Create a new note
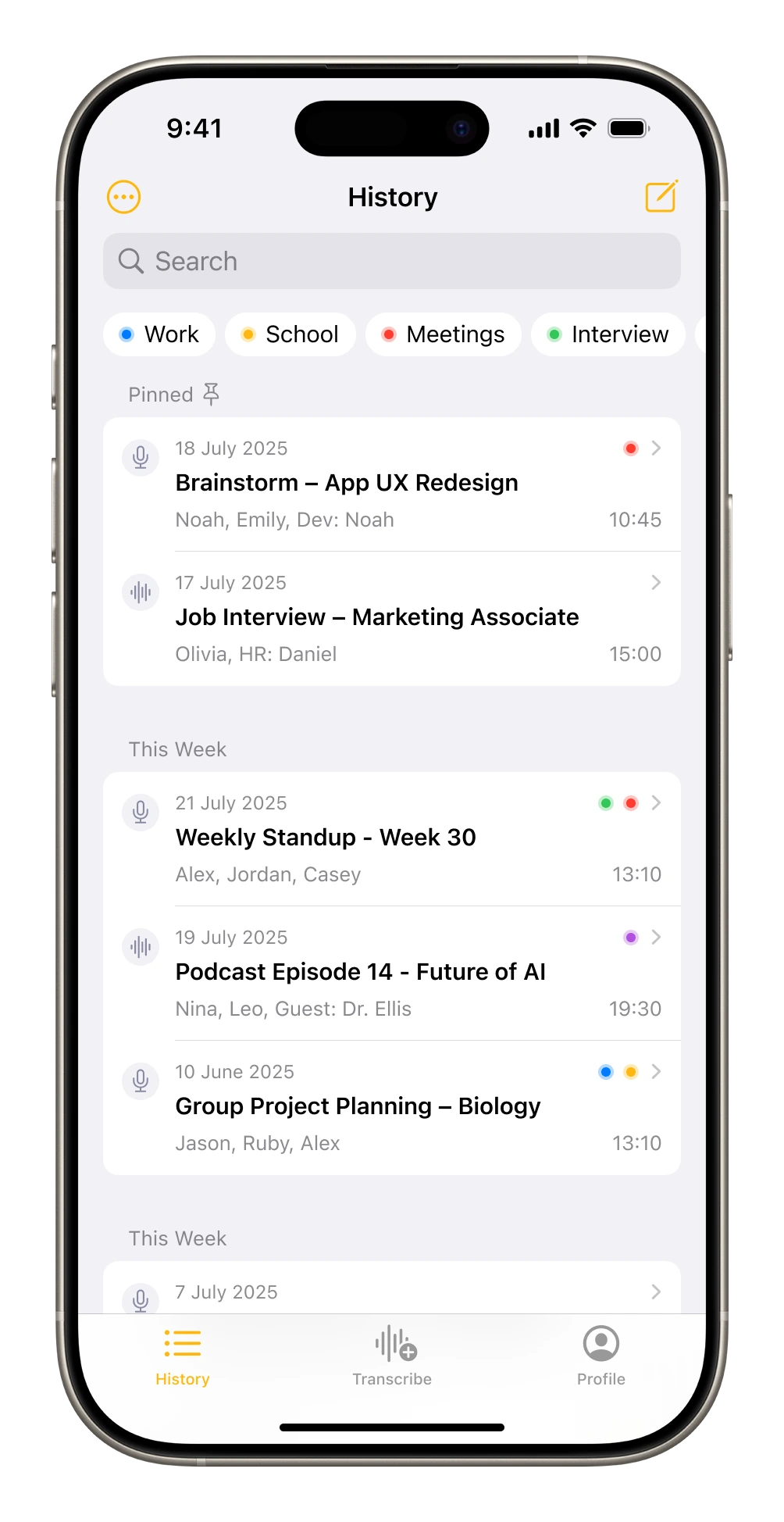 pos(661,196)
